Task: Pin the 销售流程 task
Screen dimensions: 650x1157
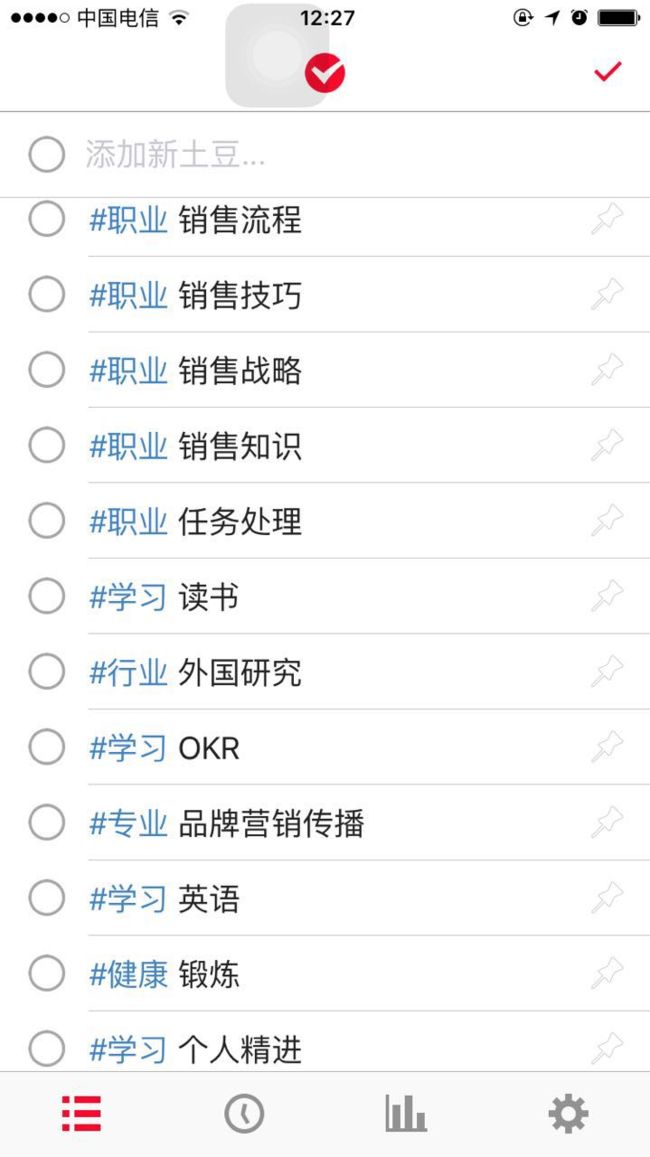Action: [606, 220]
